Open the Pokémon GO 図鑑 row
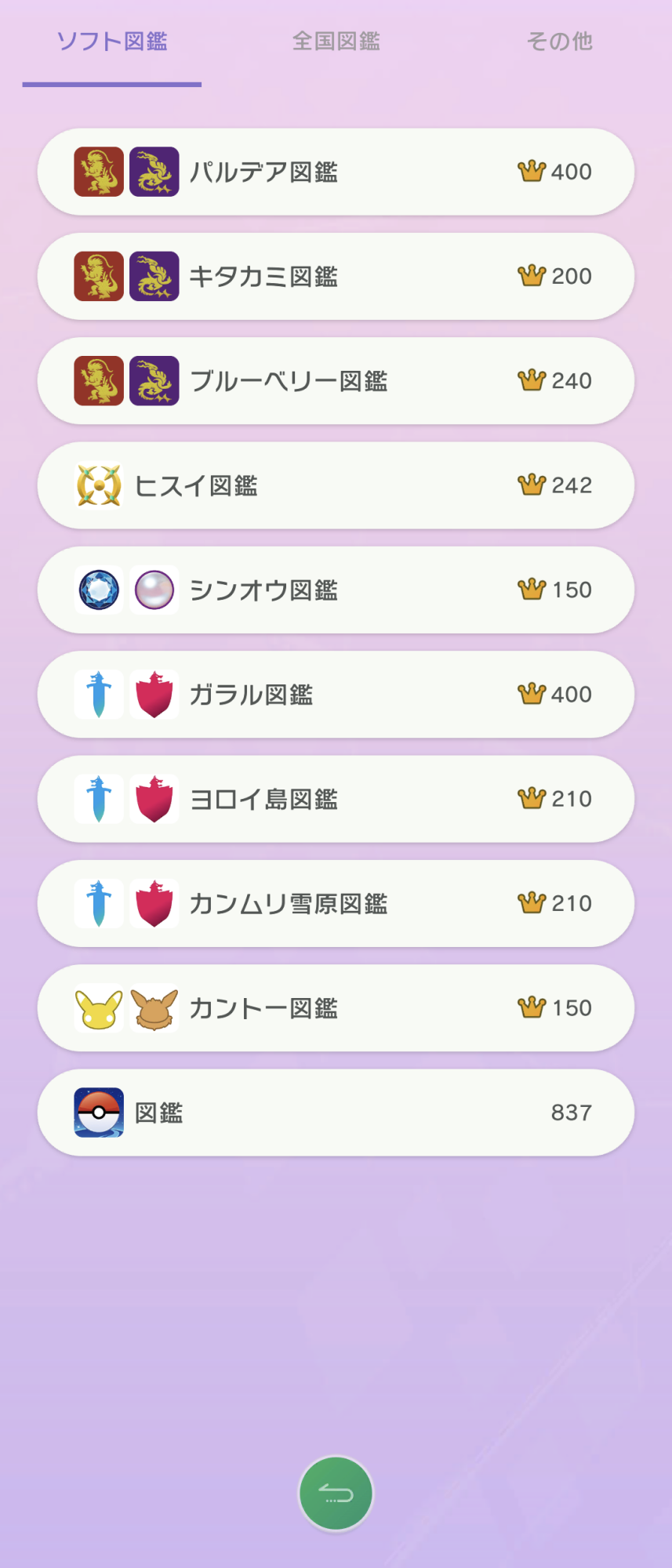This screenshot has width=672, height=1568. tap(336, 1112)
